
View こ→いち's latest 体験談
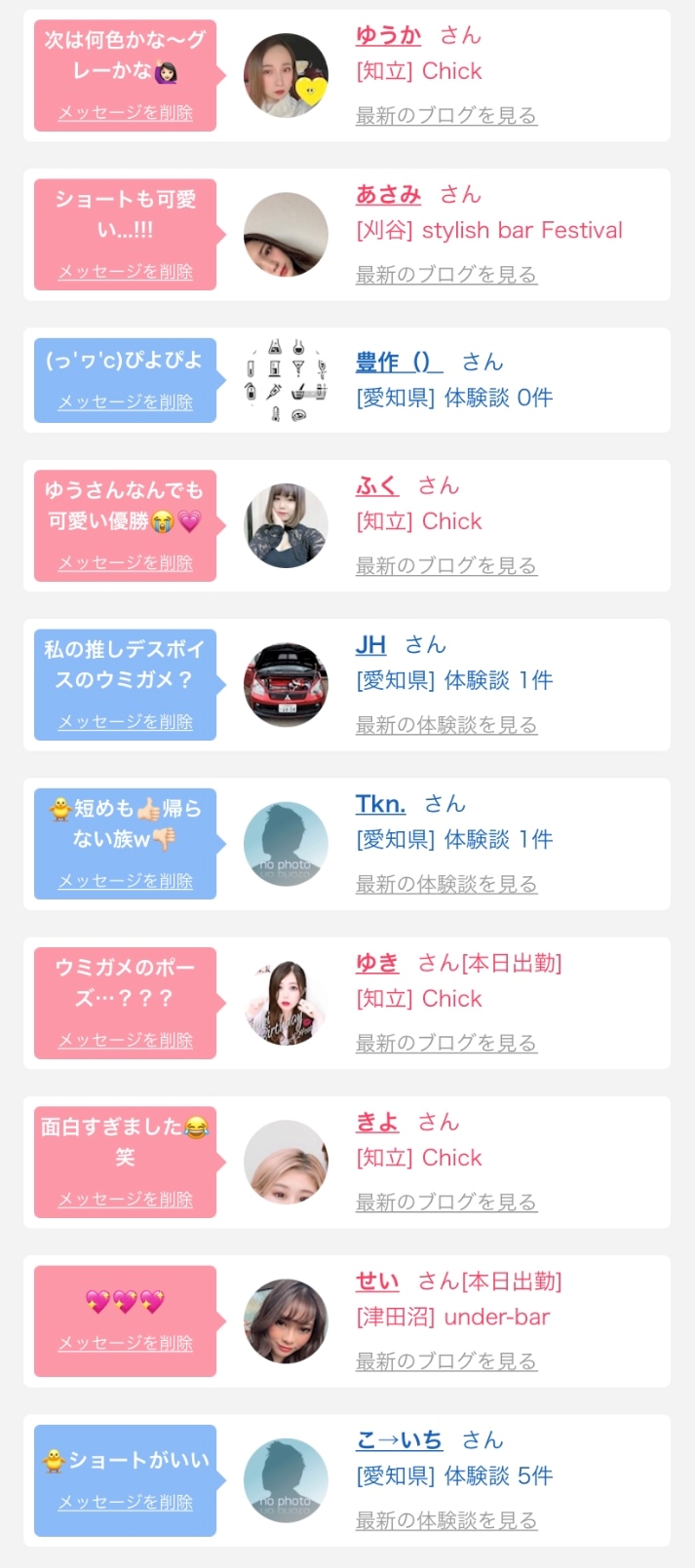click(445, 1520)
